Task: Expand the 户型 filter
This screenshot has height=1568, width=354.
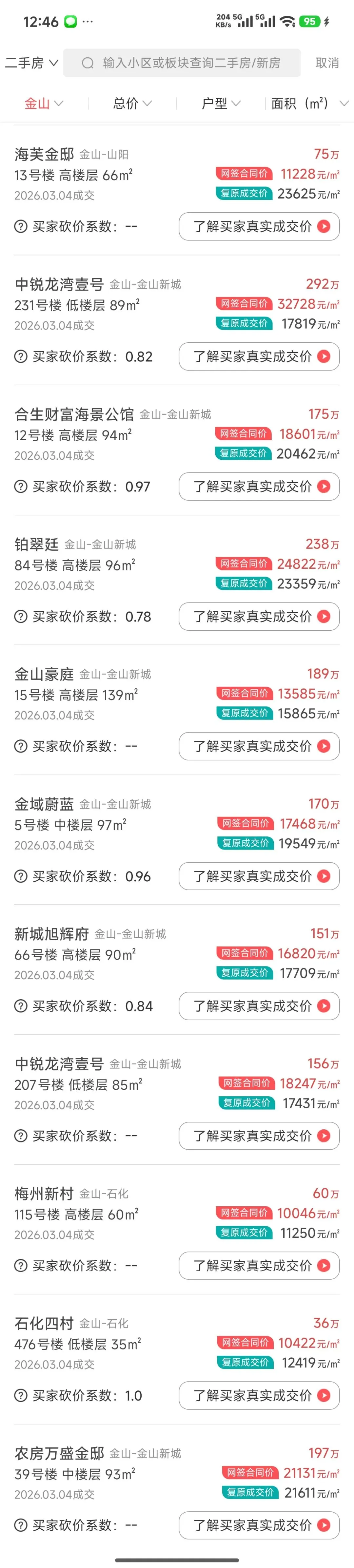Action: (221, 104)
